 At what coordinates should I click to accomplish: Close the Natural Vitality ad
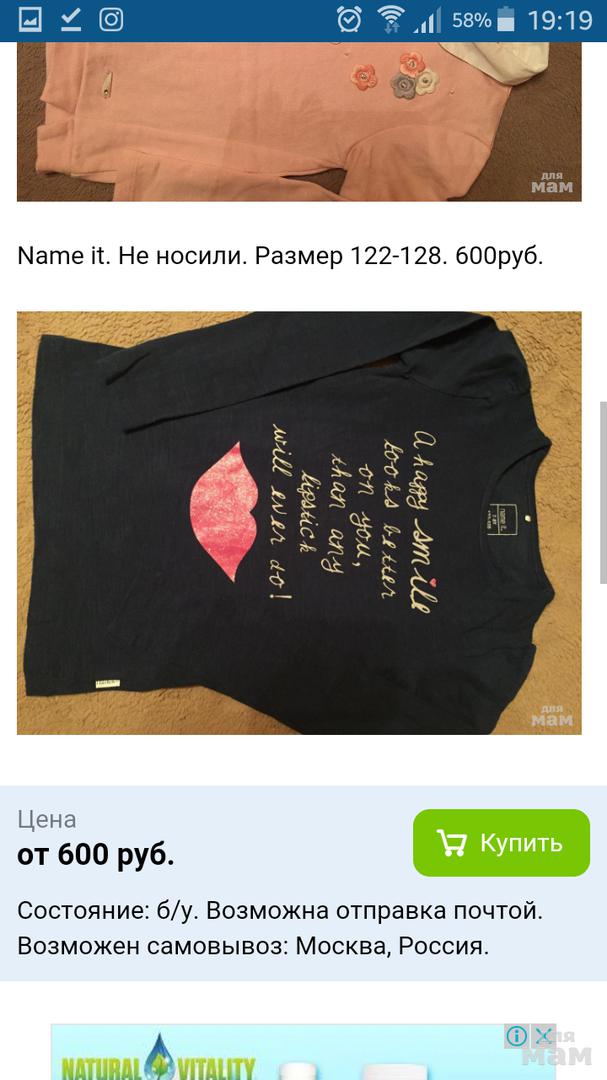click(543, 1036)
